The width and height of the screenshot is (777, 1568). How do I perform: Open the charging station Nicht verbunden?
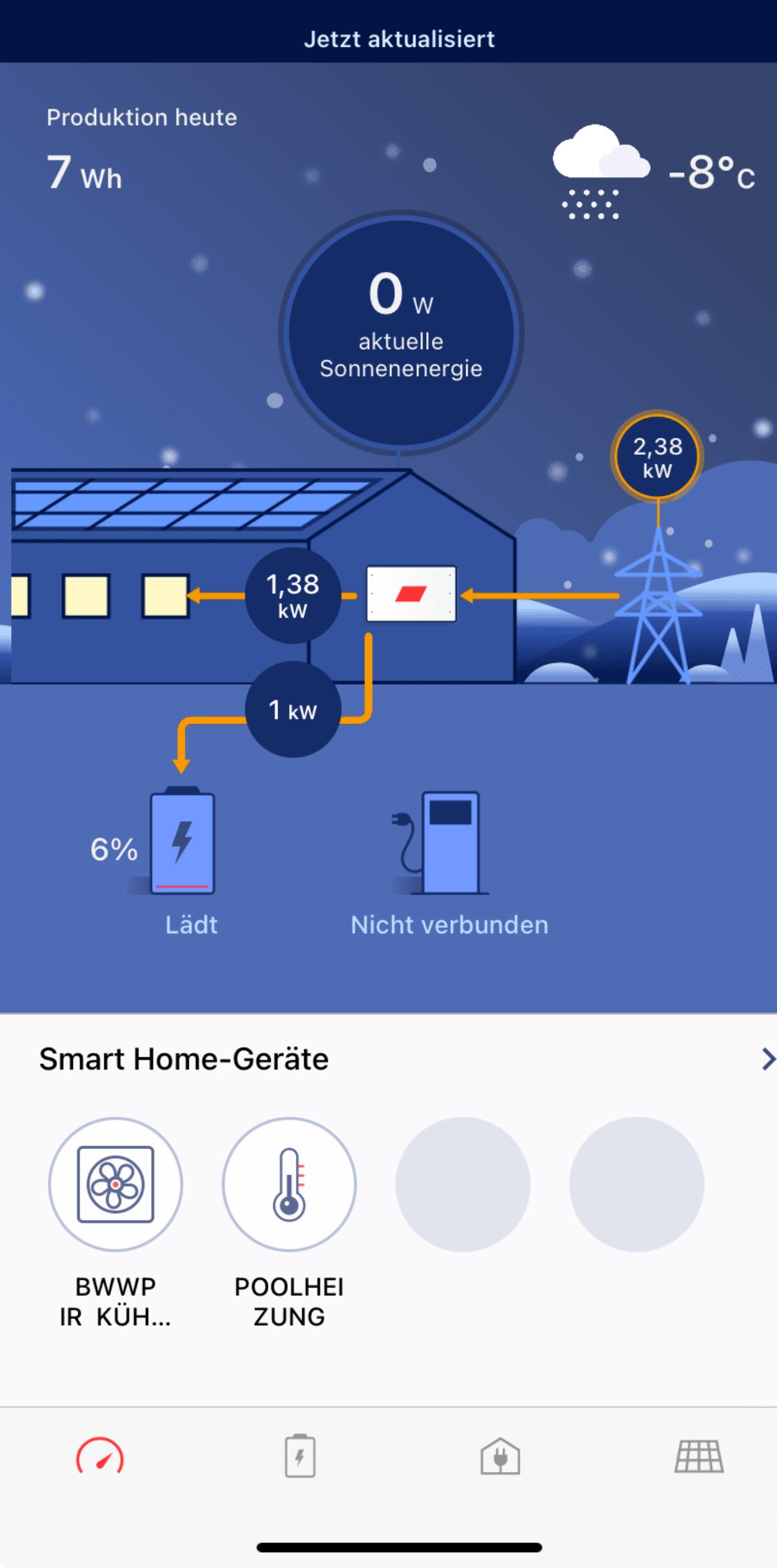pyautogui.click(x=449, y=843)
